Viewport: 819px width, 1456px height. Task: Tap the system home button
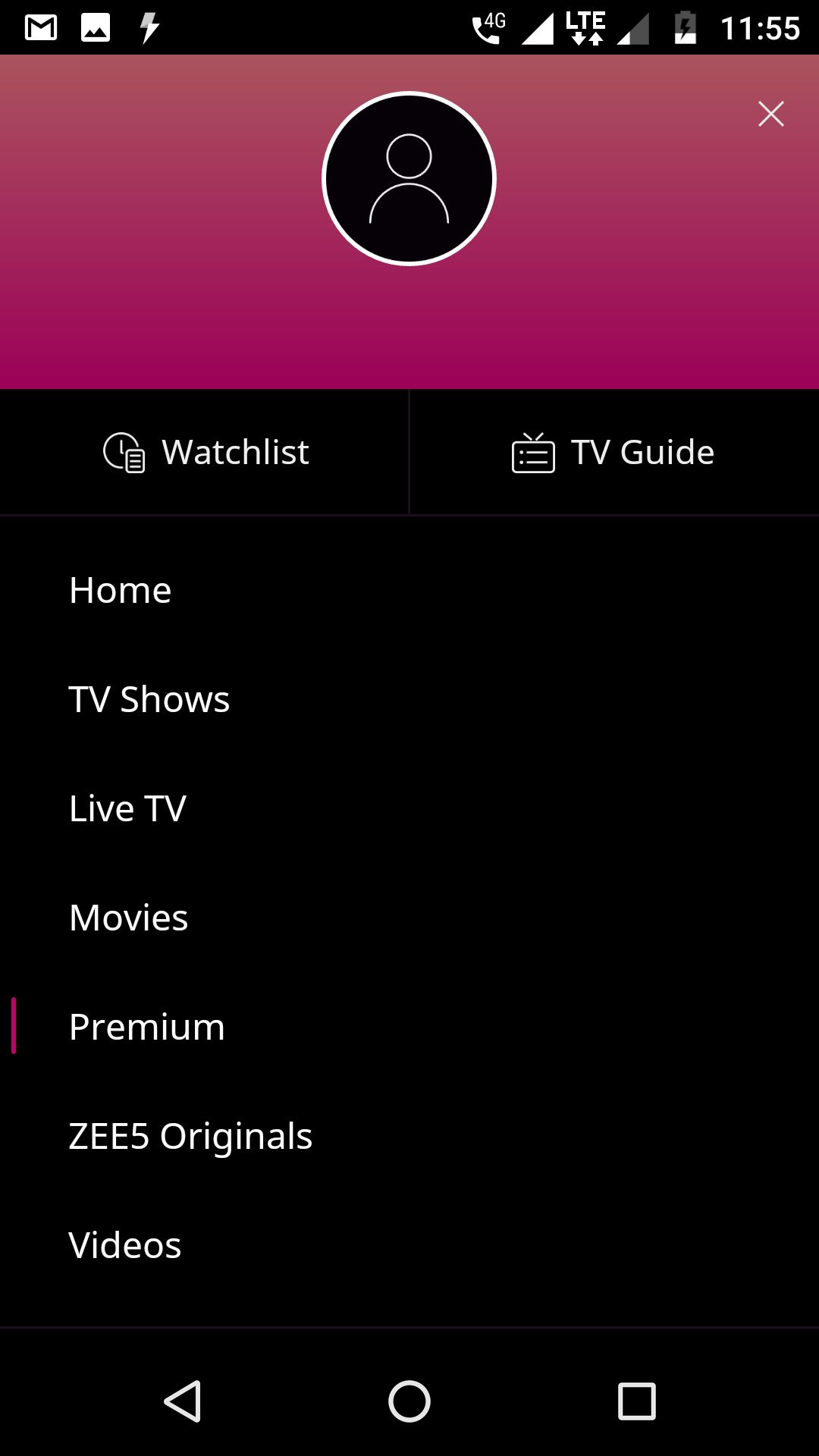[x=409, y=1401]
